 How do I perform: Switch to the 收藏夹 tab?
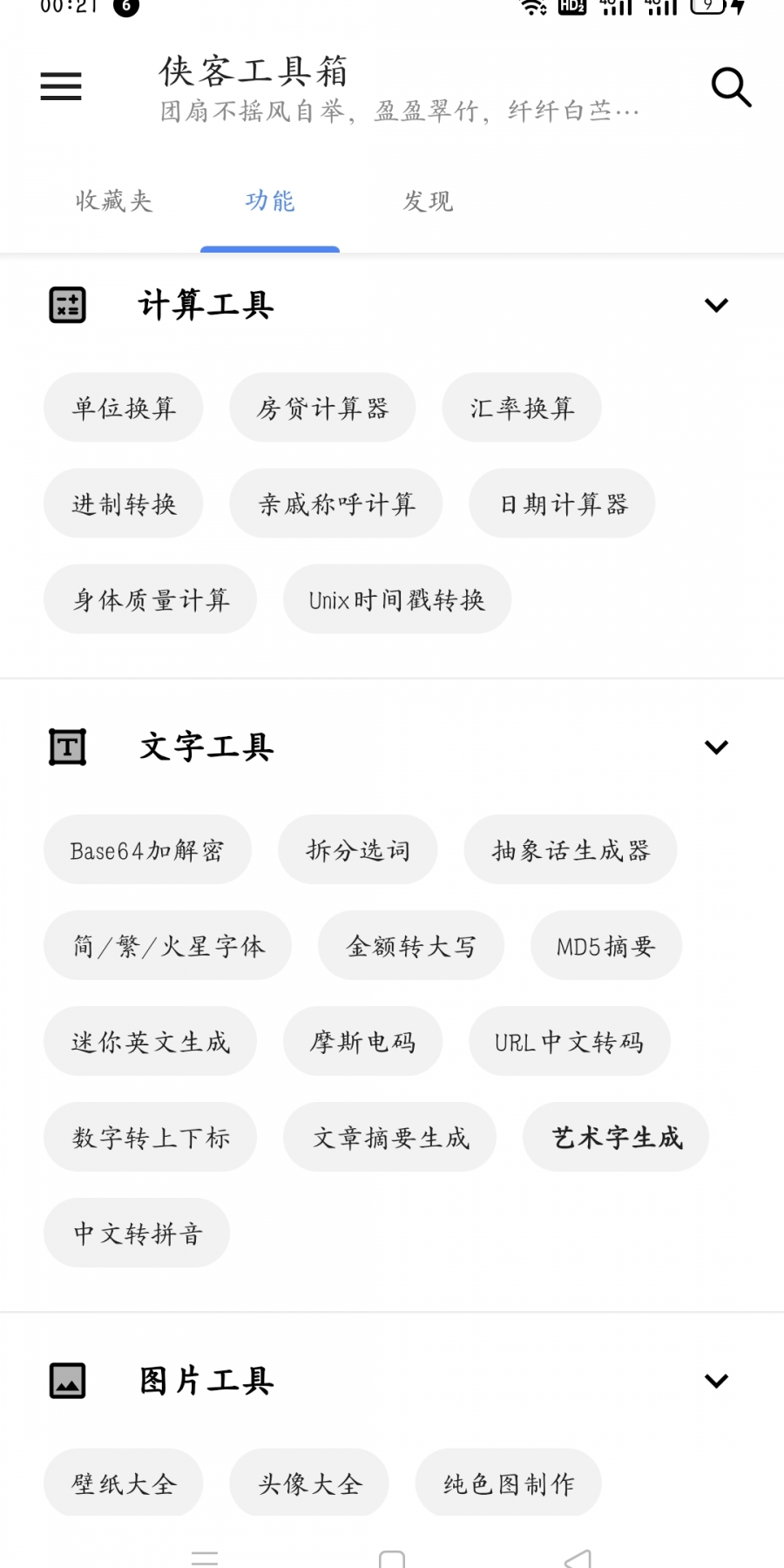point(113,201)
